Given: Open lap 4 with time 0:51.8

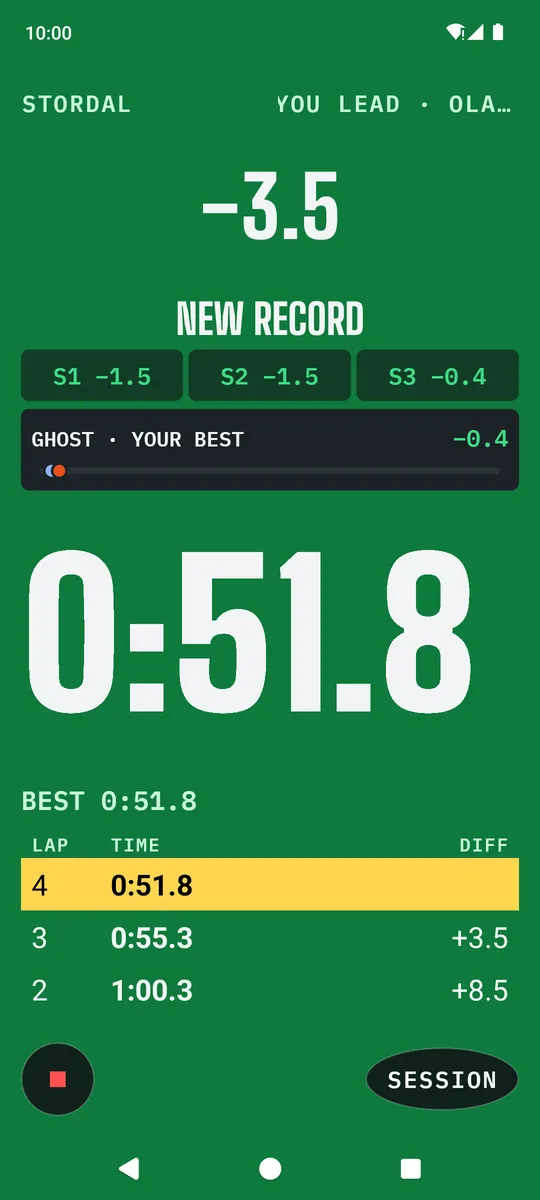Looking at the screenshot, I should click(x=270, y=885).
